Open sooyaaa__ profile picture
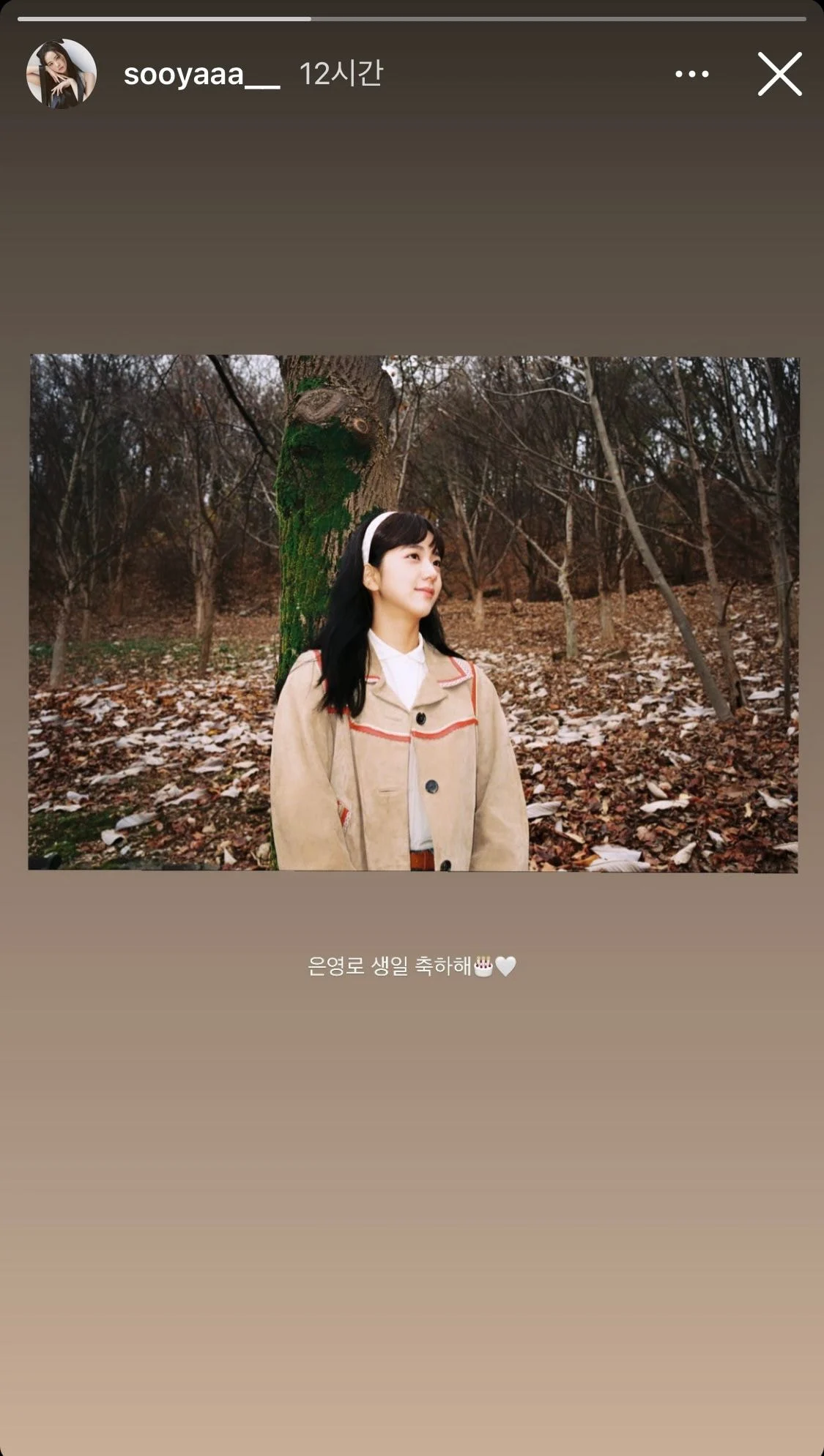The width and height of the screenshot is (824, 1456). [62, 74]
